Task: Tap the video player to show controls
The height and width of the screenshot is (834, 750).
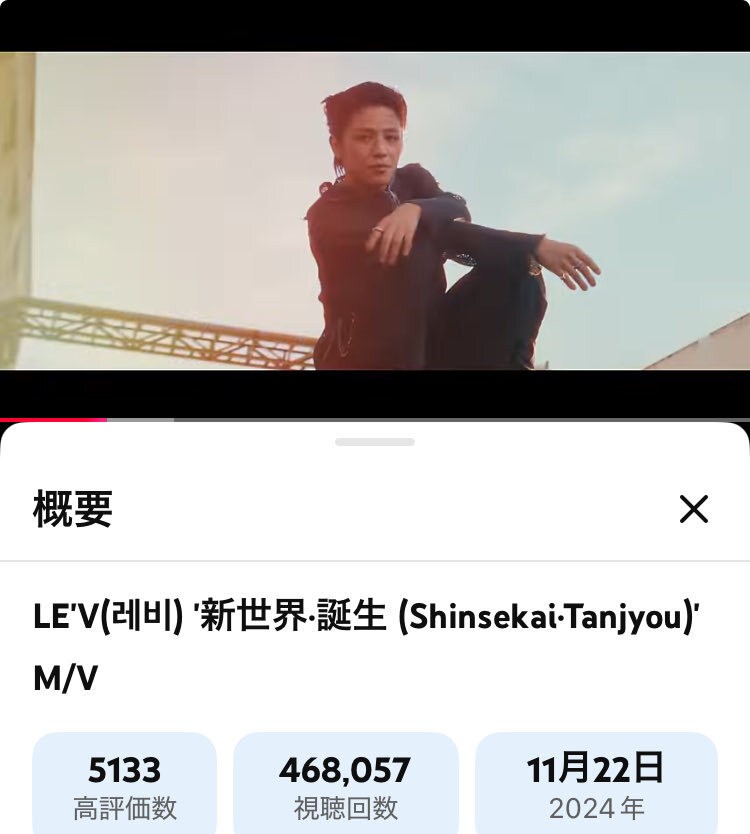Action: pyautogui.click(x=375, y=211)
